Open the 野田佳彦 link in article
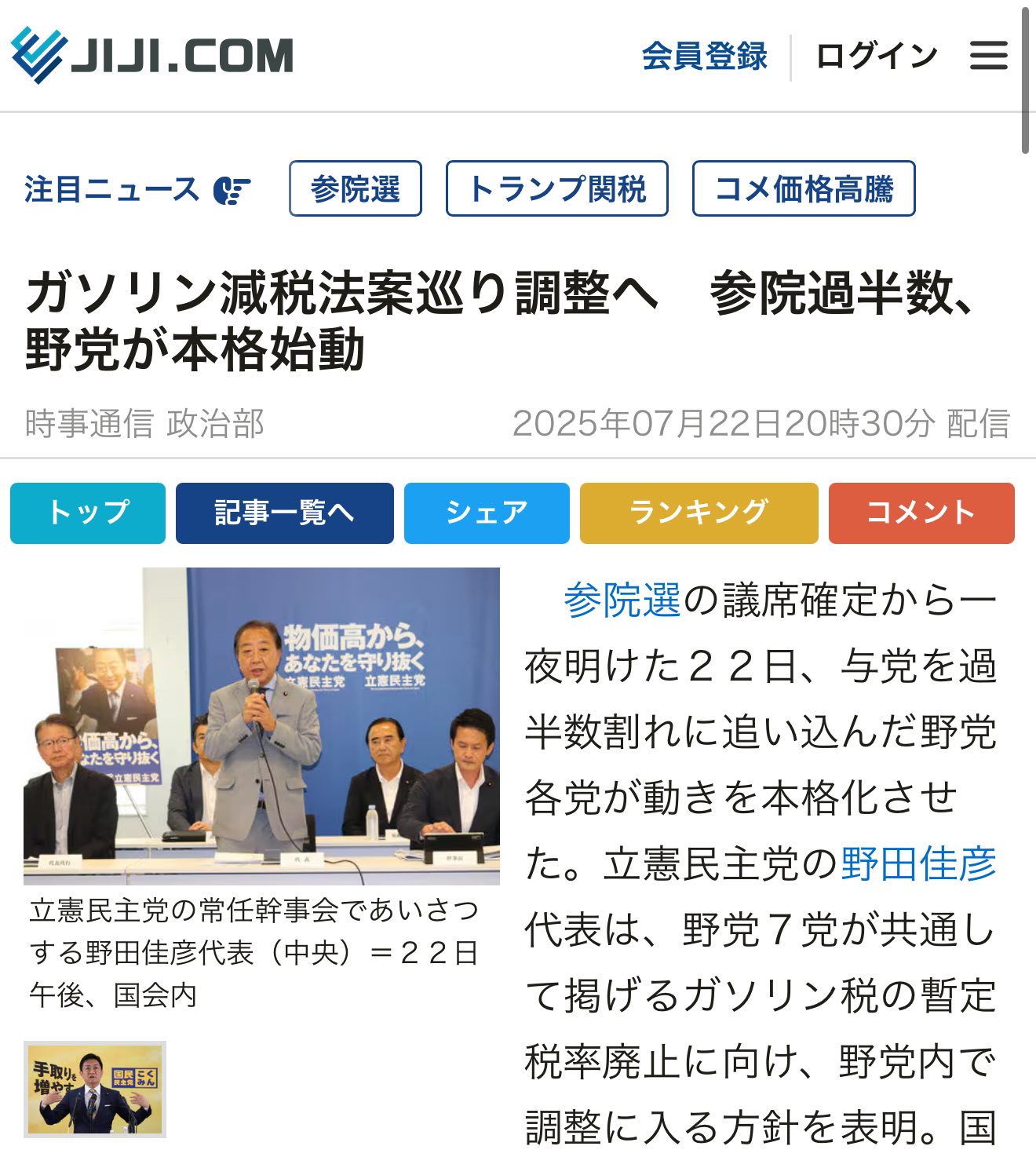The width and height of the screenshot is (1036, 1168). pos(917,864)
